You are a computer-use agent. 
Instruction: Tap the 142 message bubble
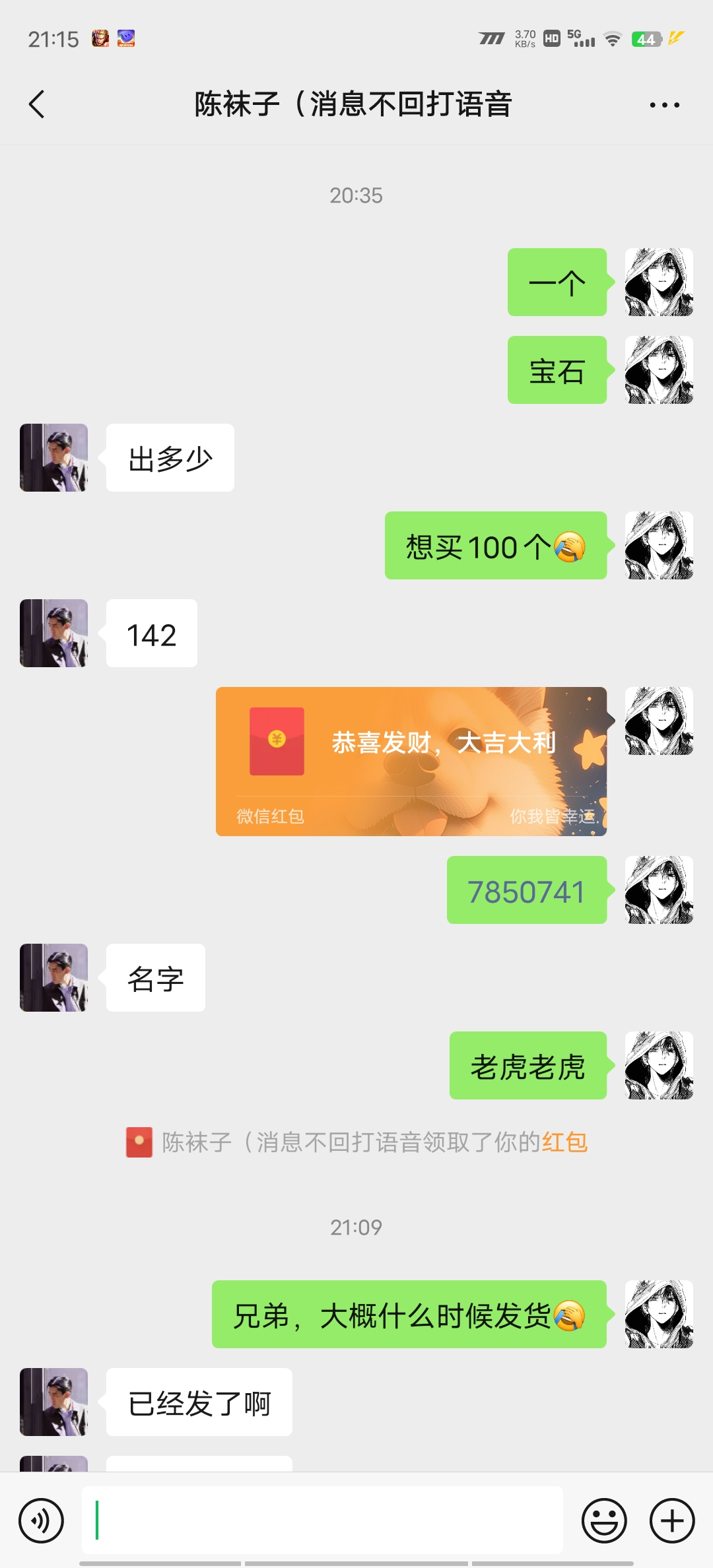[151, 634]
